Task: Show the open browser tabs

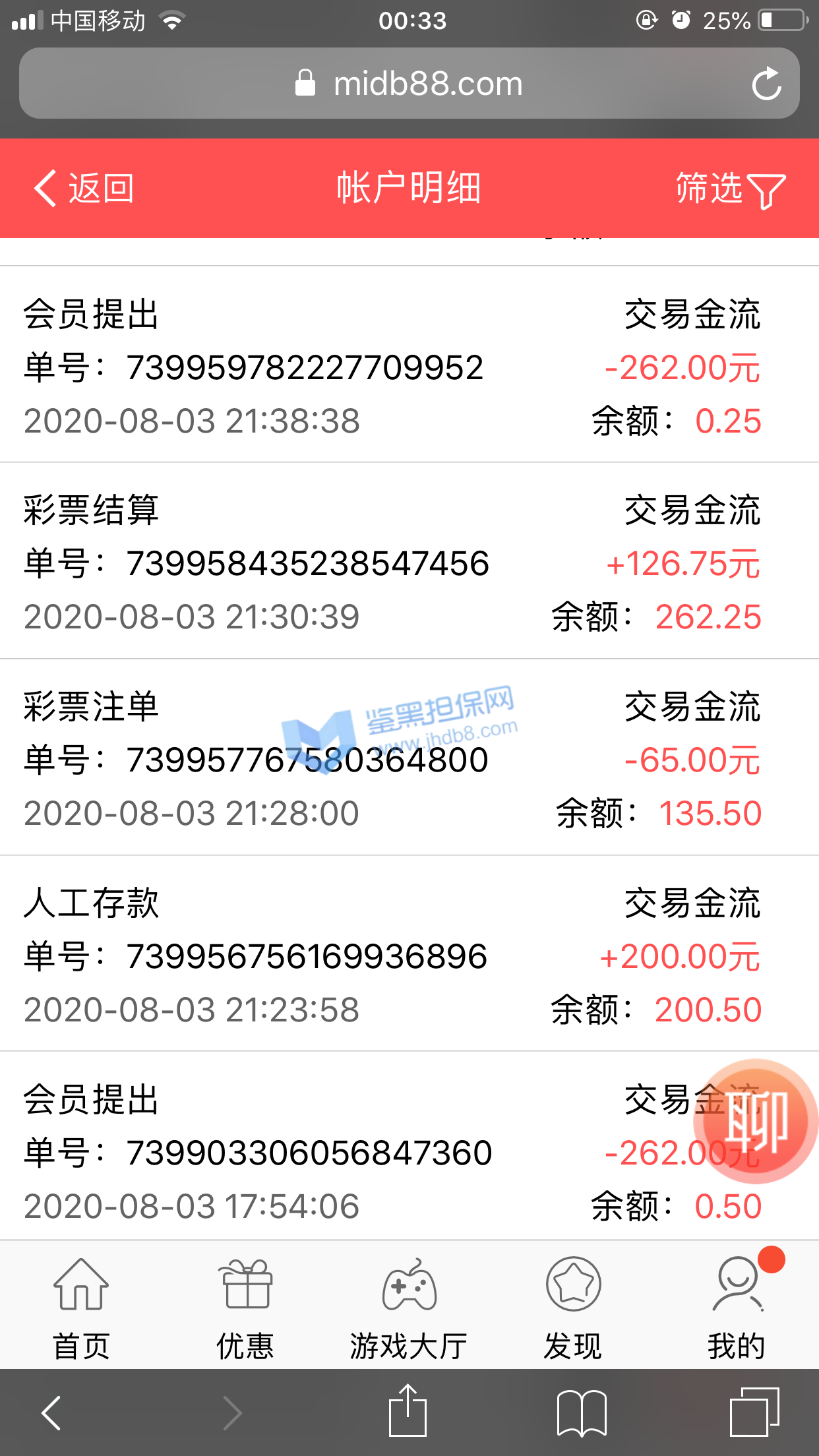Action: pyautogui.click(x=754, y=1412)
